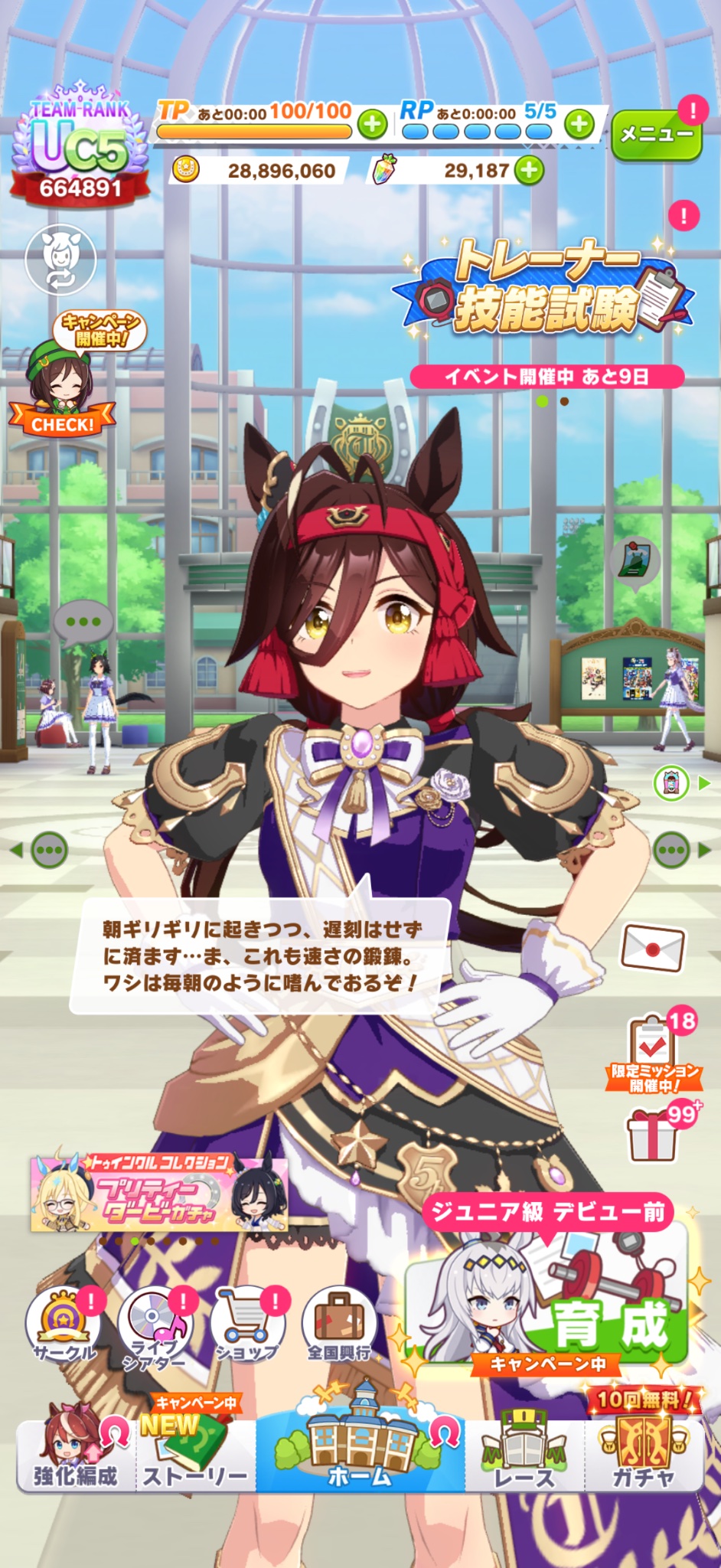Switch to the レース tab

(525, 1454)
